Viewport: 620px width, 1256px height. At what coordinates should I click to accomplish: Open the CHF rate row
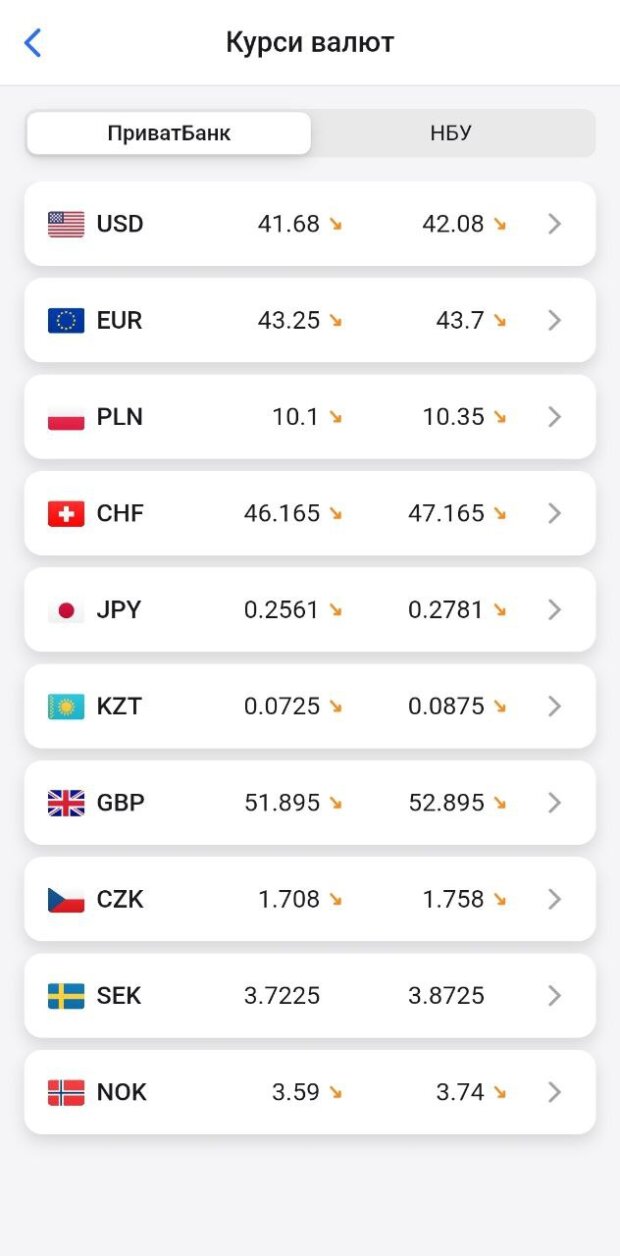pyautogui.click(x=310, y=513)
